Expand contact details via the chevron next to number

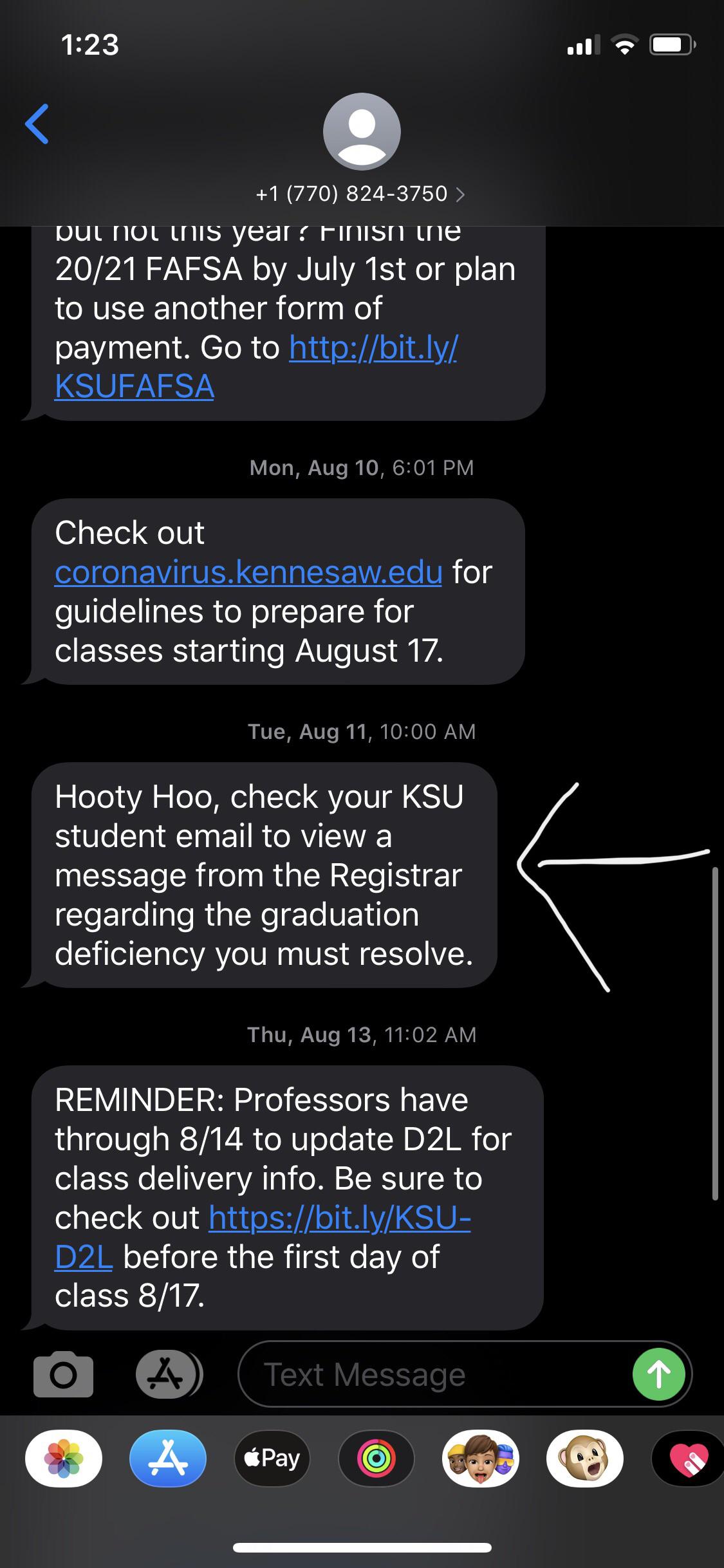(461, 193)
